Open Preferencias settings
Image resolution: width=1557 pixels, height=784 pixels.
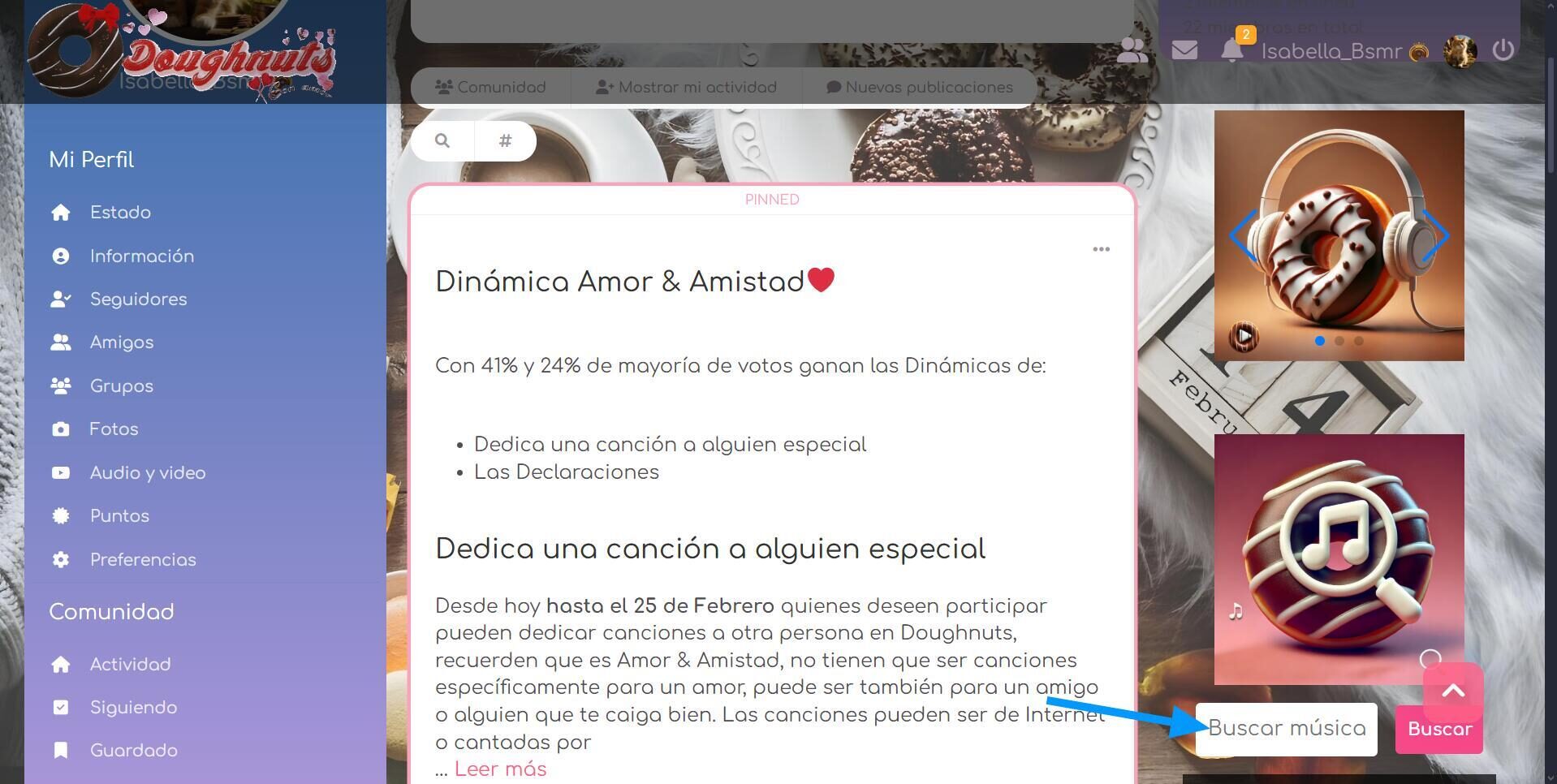click(143, 560)
